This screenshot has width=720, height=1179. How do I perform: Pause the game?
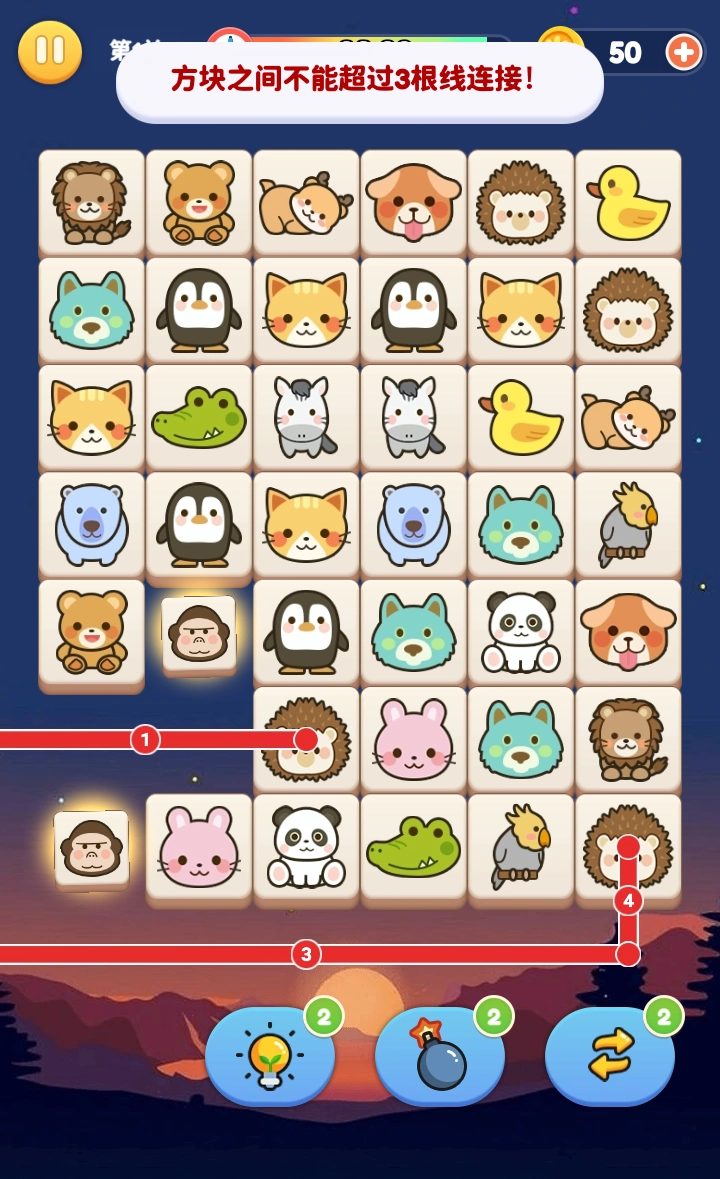pyautogui.click(x=50, y=52)
